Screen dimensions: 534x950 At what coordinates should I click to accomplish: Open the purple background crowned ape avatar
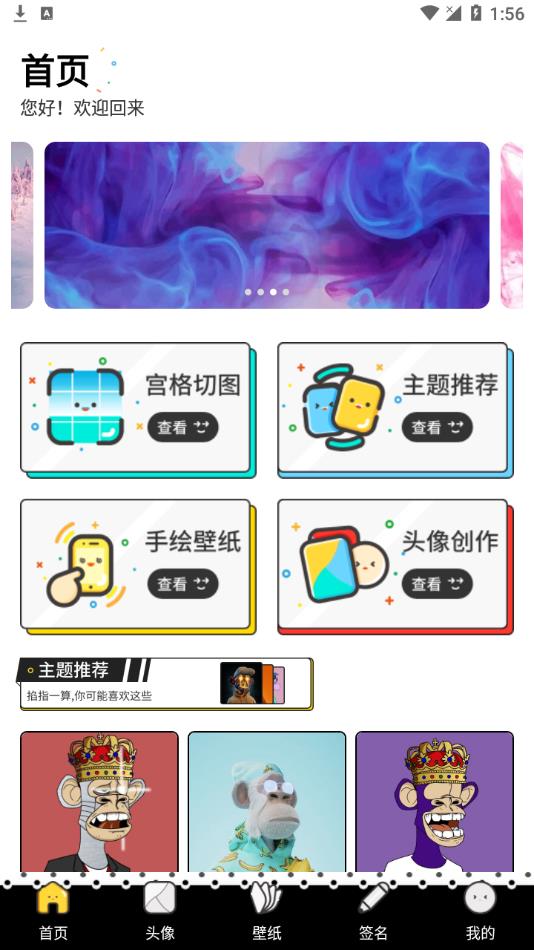point(434,802)
